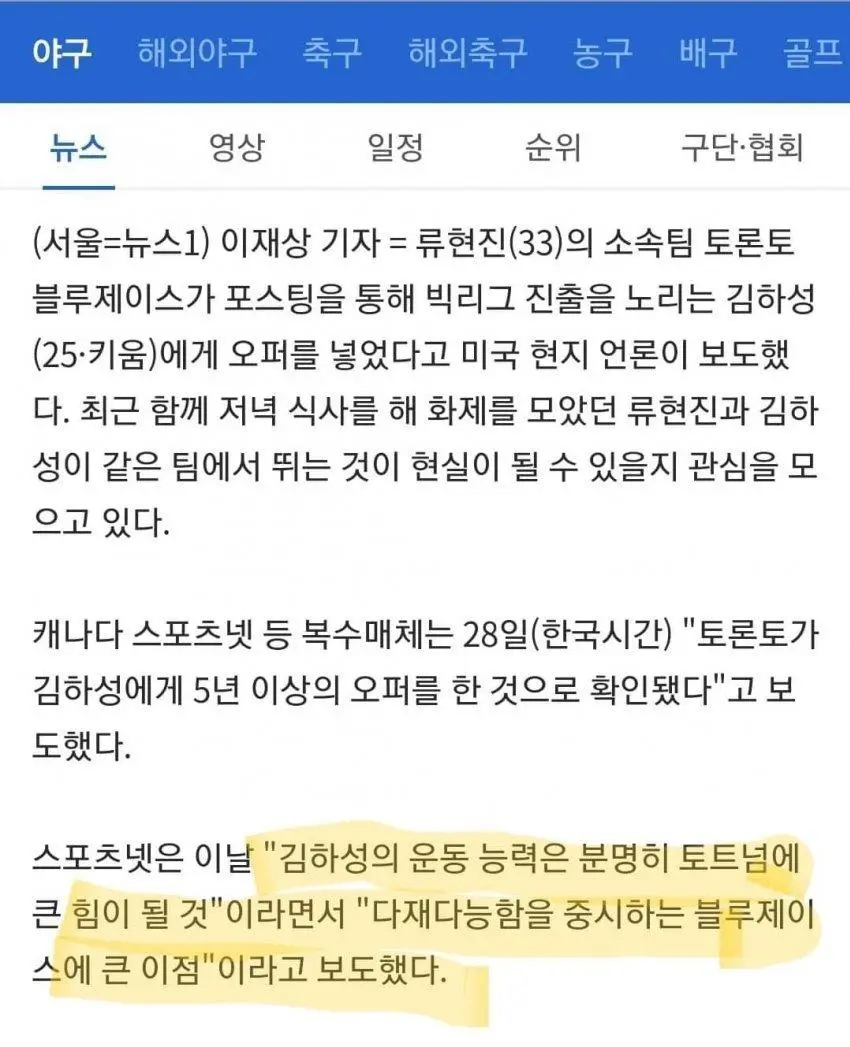850x1047 pixels.
Task: Switch to the 해외야구 category tab
Action: point(197,52)
